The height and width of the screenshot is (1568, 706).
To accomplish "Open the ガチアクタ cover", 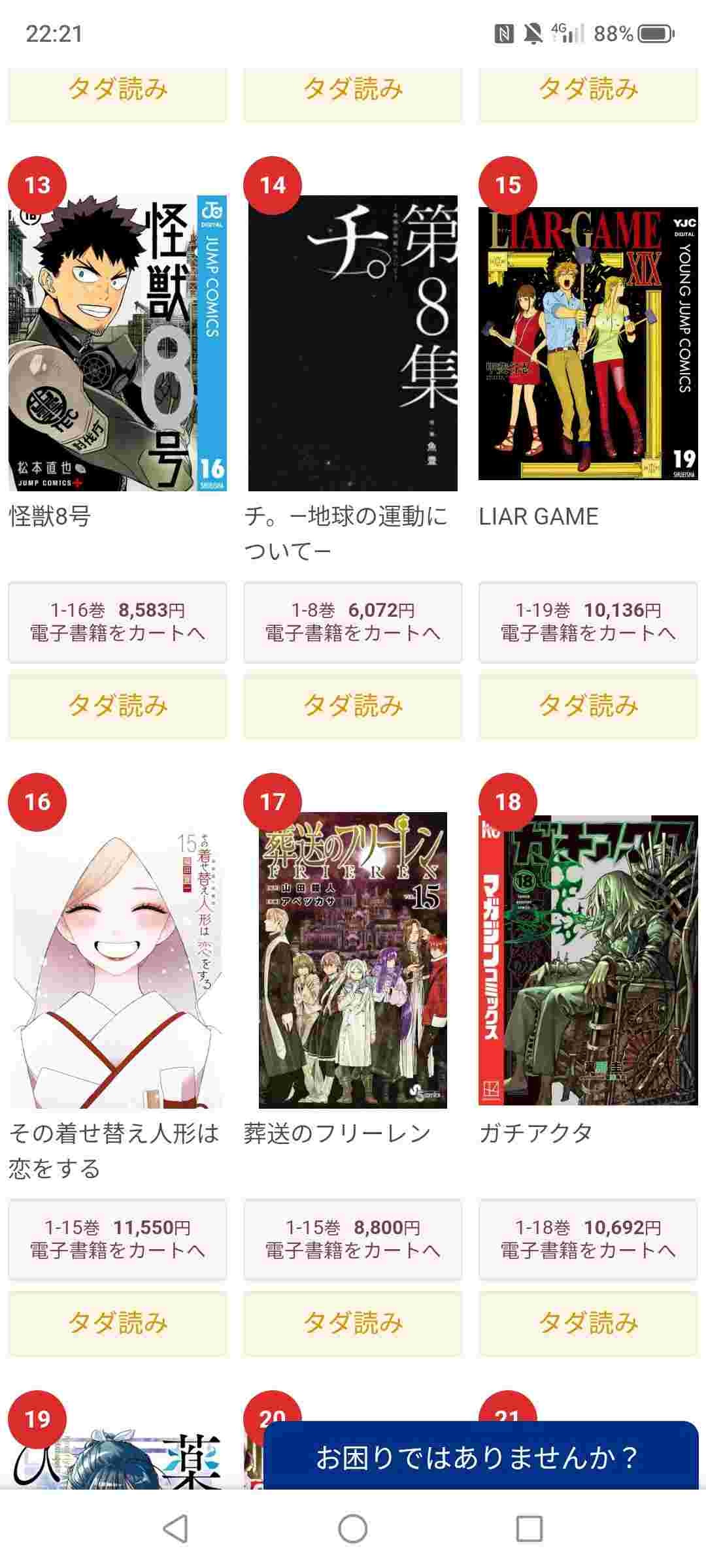I will click(588, 960).
